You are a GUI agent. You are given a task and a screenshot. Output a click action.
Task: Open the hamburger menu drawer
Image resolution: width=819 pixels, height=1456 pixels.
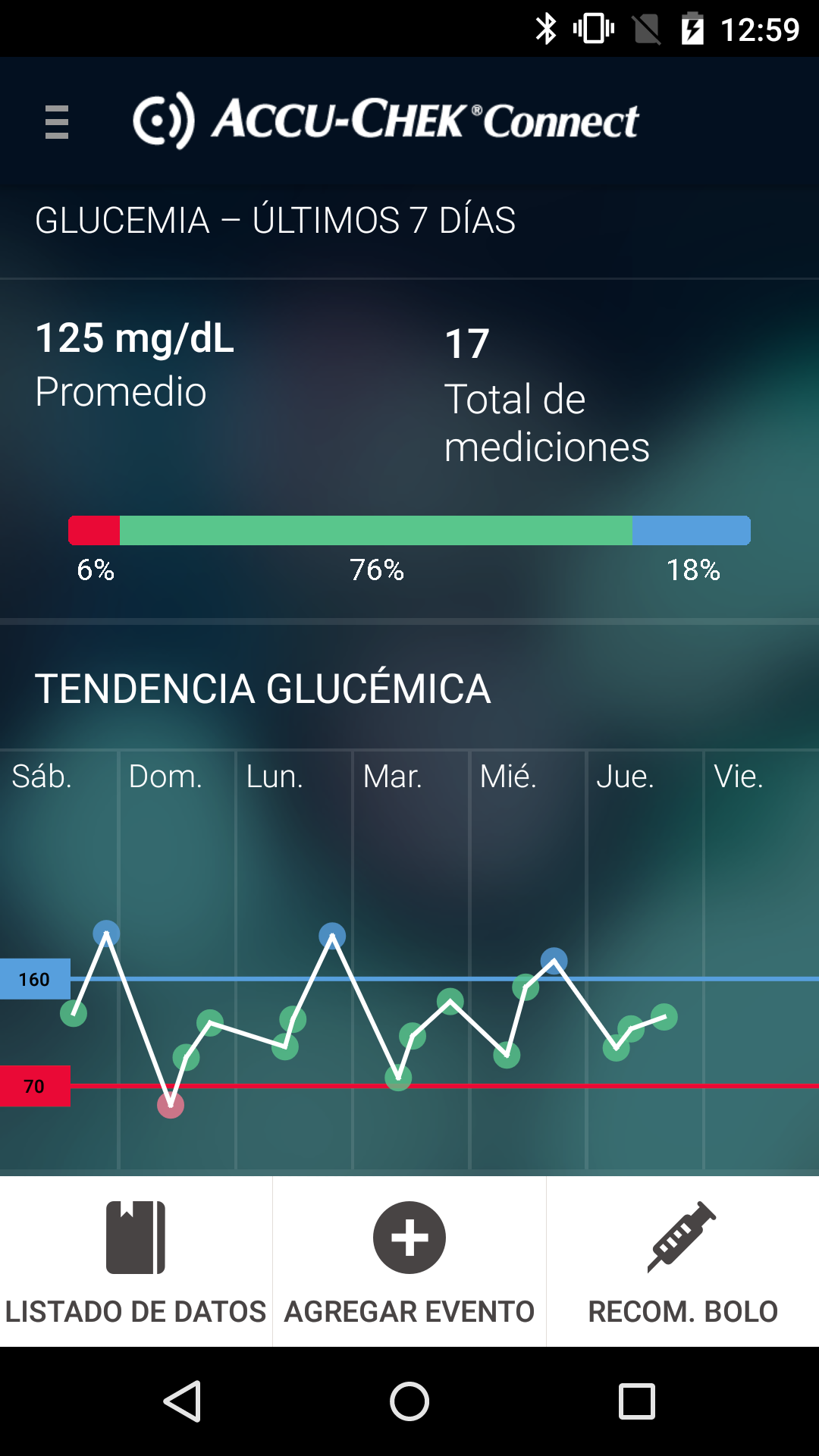click(x=57, y=122)
